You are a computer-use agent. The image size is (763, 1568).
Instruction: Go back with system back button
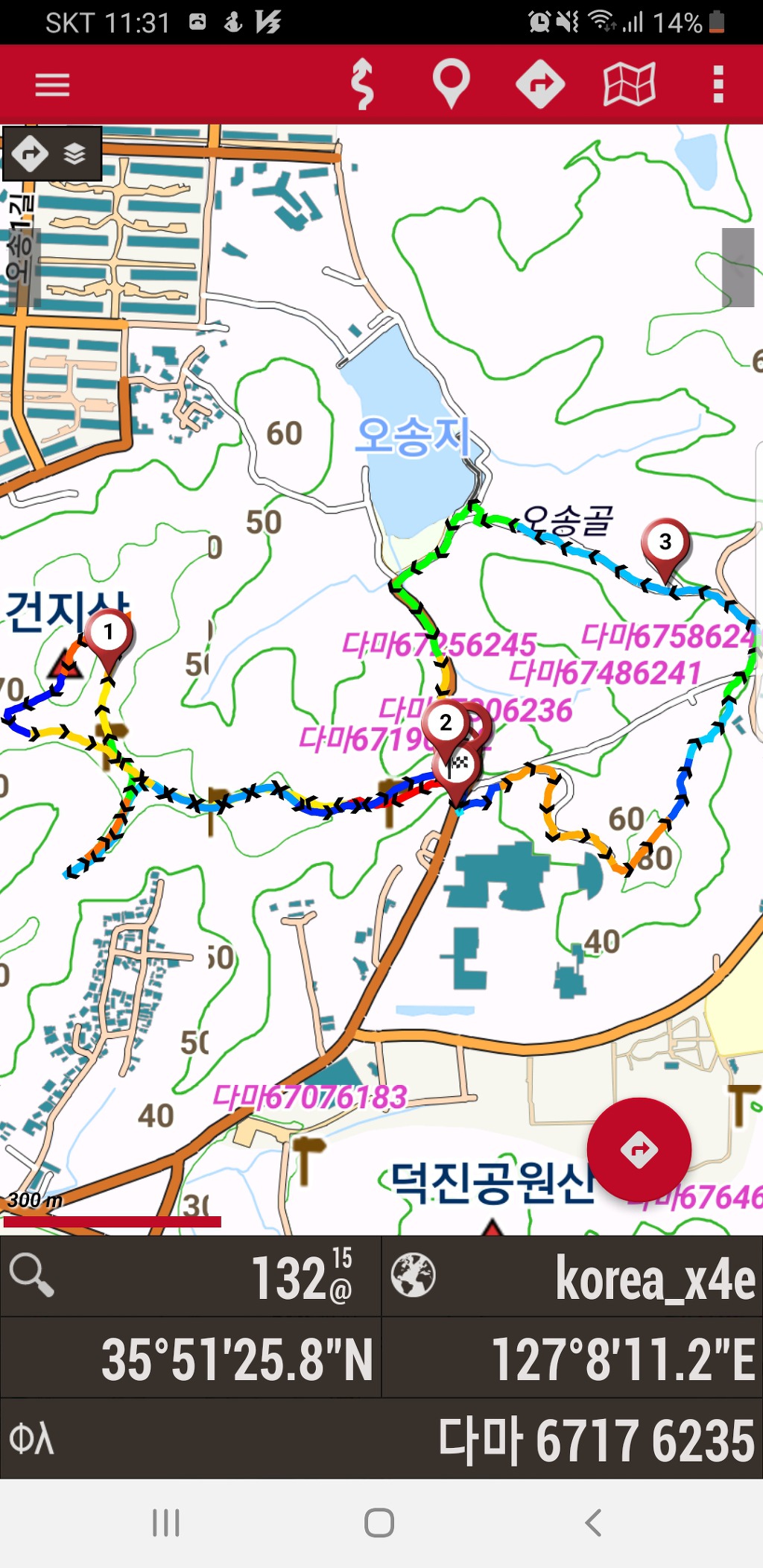tap(593, 1523)
